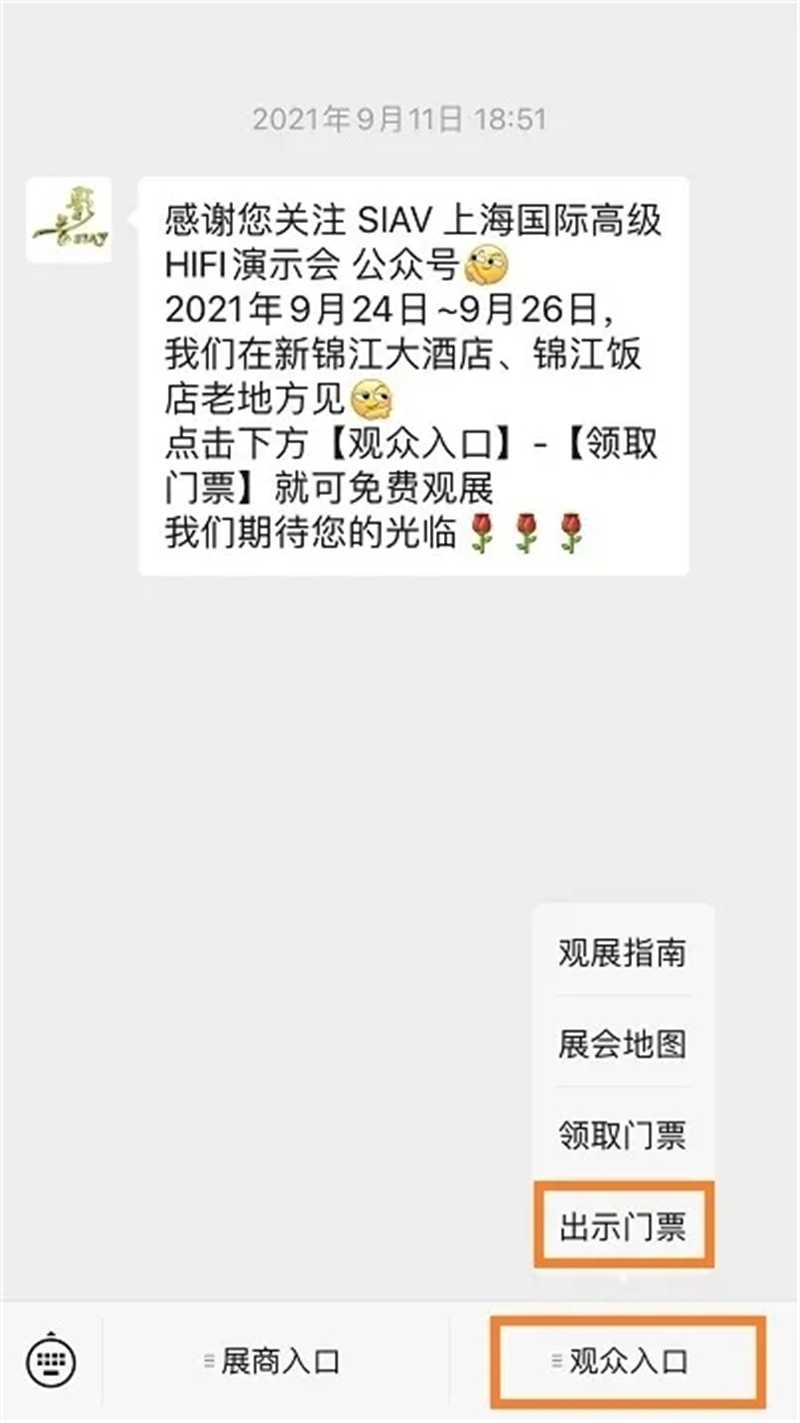Switch to keyboard input mode
Screen dimensions: 800x1423
[x=51, y=1360]
